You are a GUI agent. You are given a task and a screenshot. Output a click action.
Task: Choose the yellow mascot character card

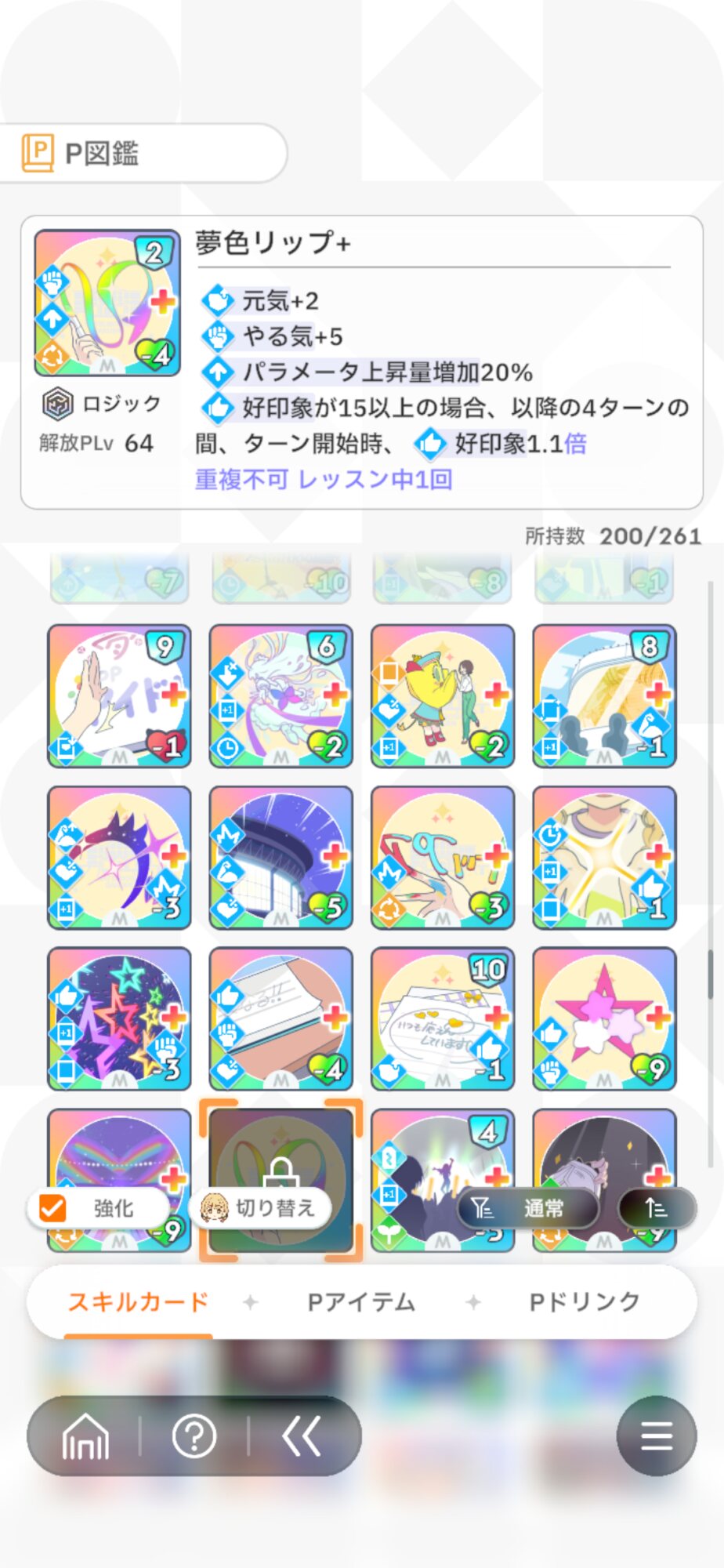click(443, 696)
